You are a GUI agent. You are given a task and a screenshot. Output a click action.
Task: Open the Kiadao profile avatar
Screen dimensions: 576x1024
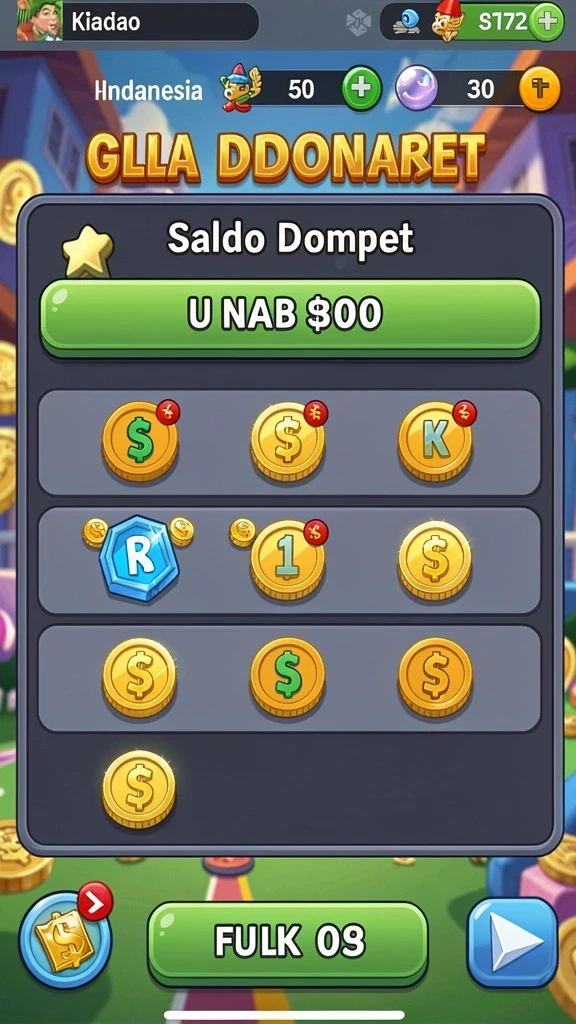pyautogui.click(x=39, y=21)
